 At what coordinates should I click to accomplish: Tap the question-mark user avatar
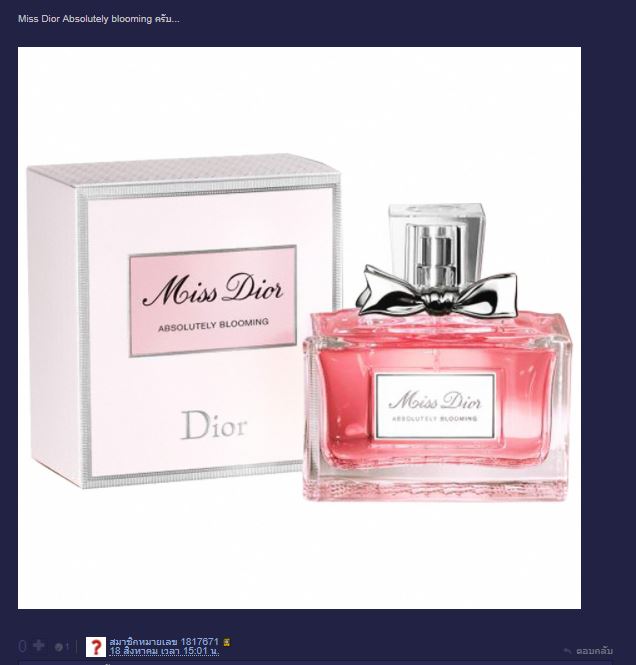96,647
